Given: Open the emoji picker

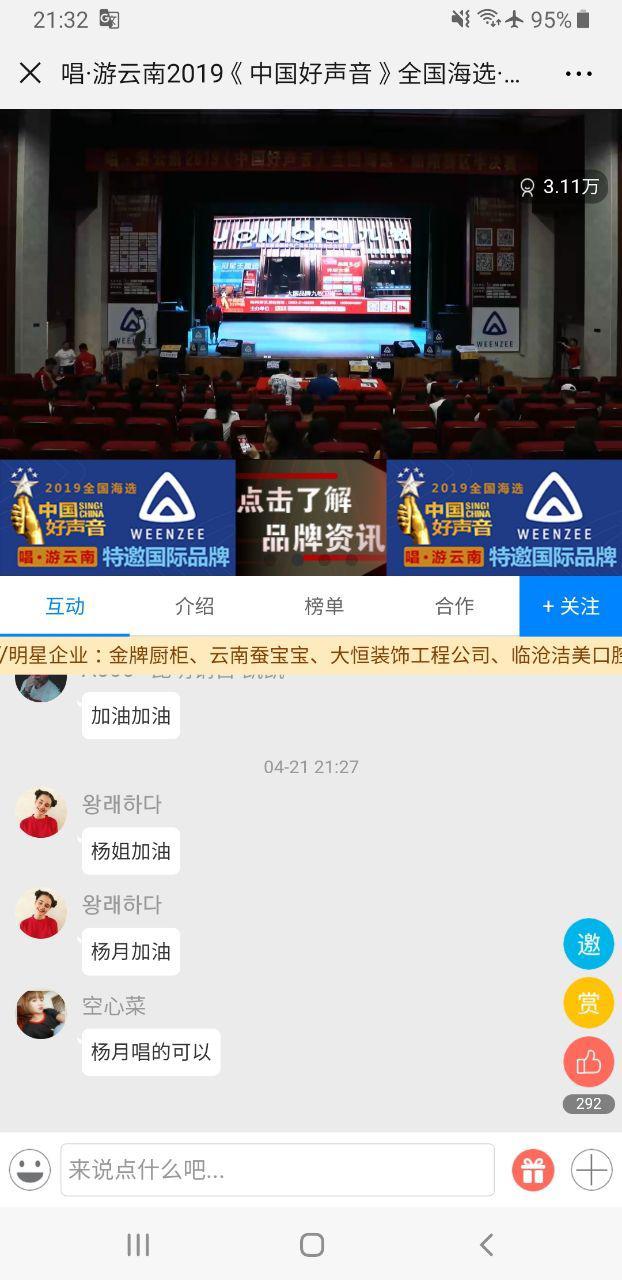Looking at the screenshot, I should click(30, 1170).
